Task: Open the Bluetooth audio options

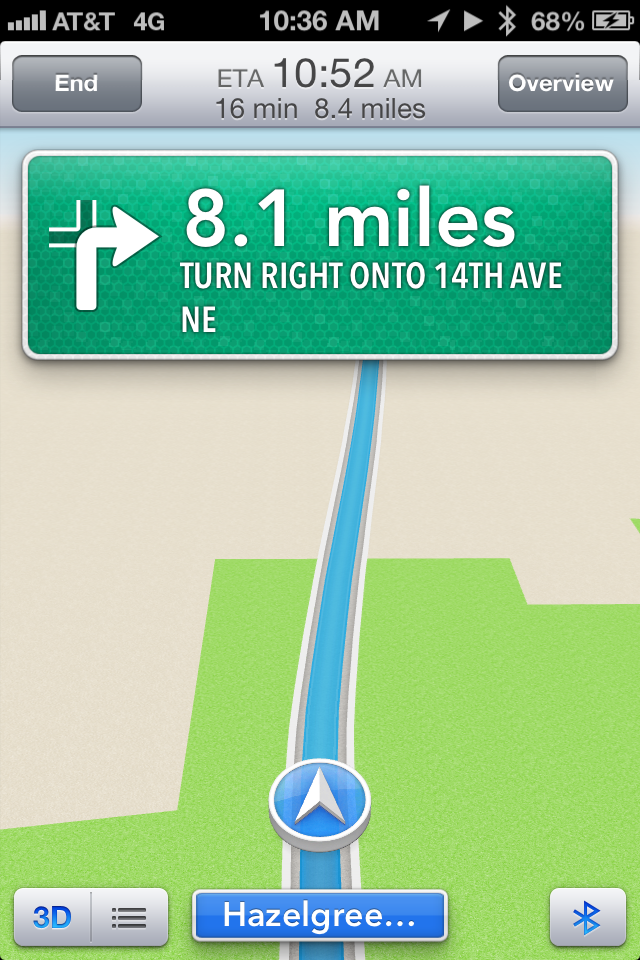Action: (586, 916)
